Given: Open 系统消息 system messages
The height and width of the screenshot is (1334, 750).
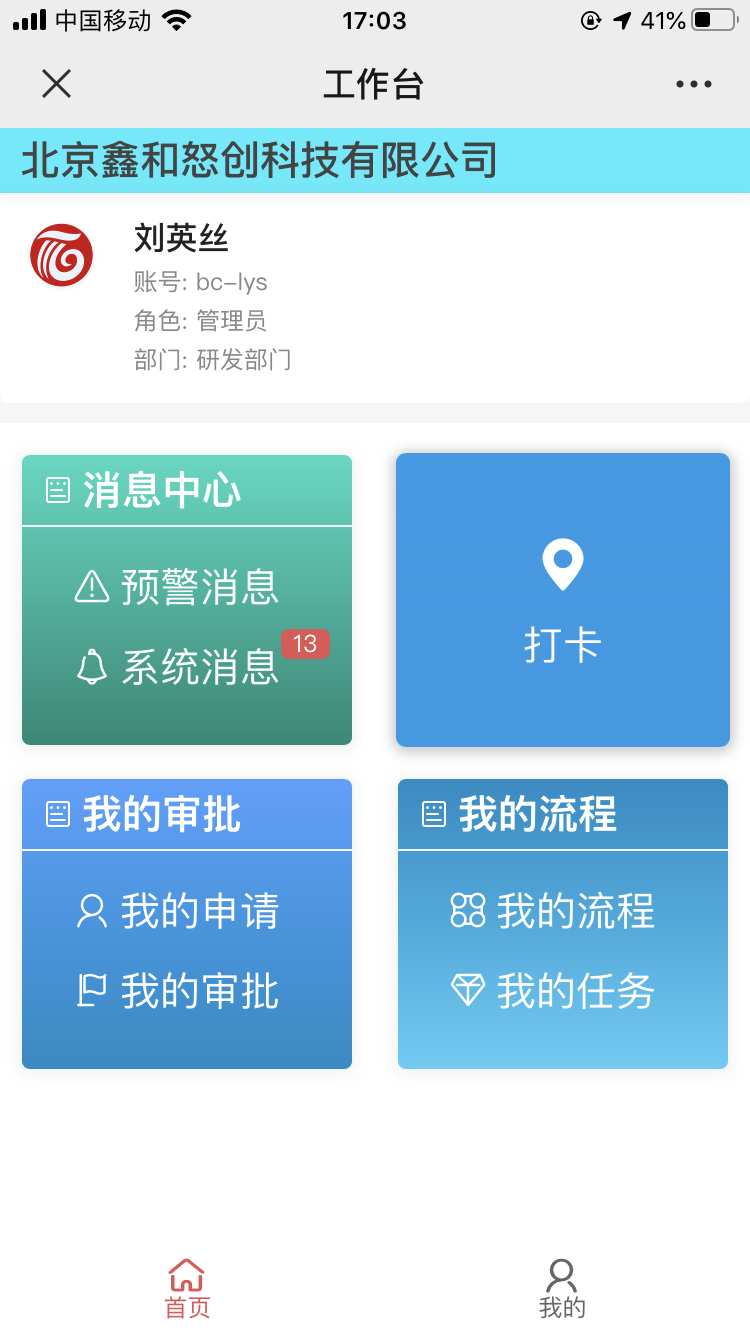Looking at the screenshot, I should pos(178,667).
